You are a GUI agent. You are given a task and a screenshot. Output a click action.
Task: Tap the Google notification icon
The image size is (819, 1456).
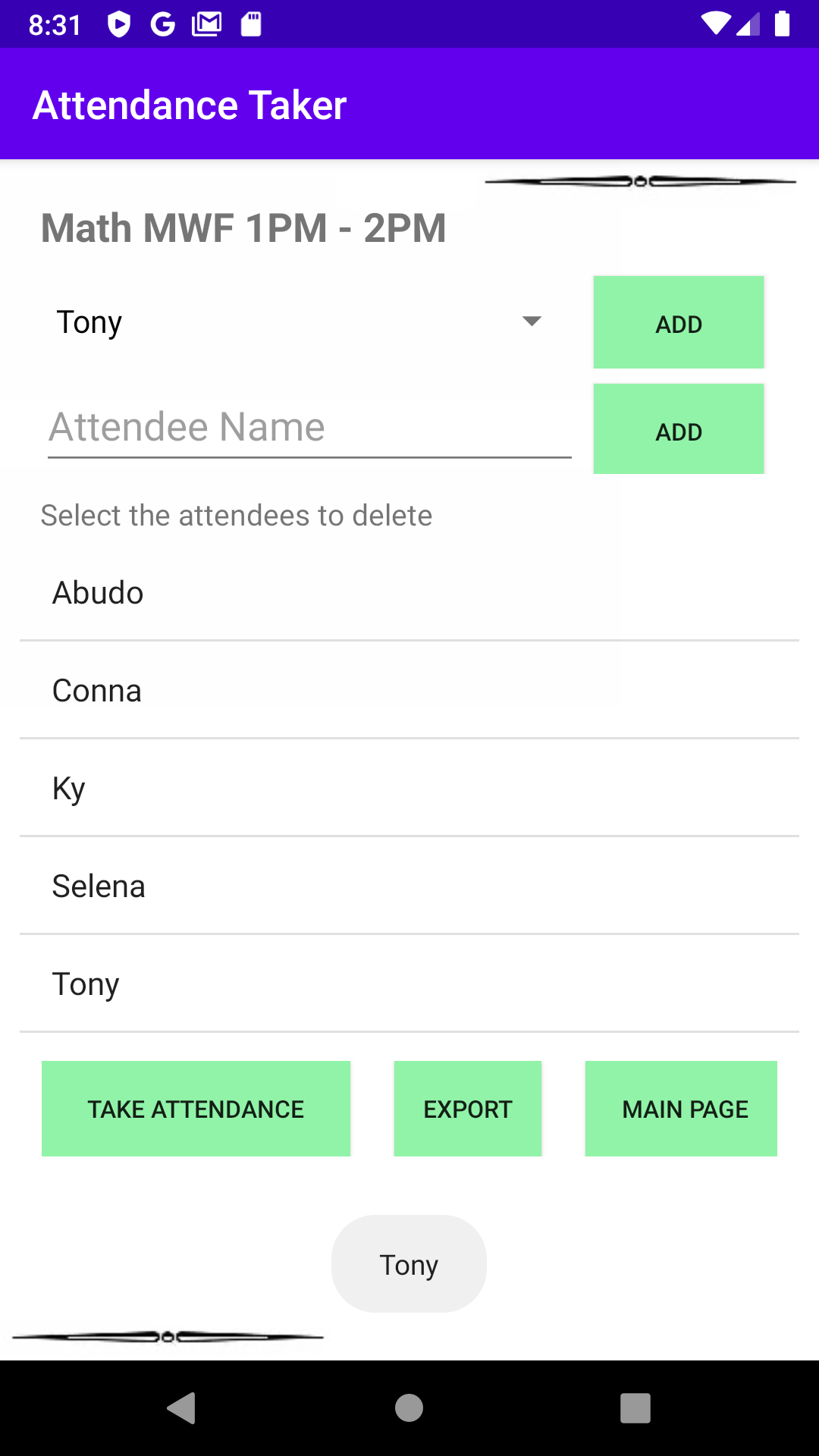[162, 24]
